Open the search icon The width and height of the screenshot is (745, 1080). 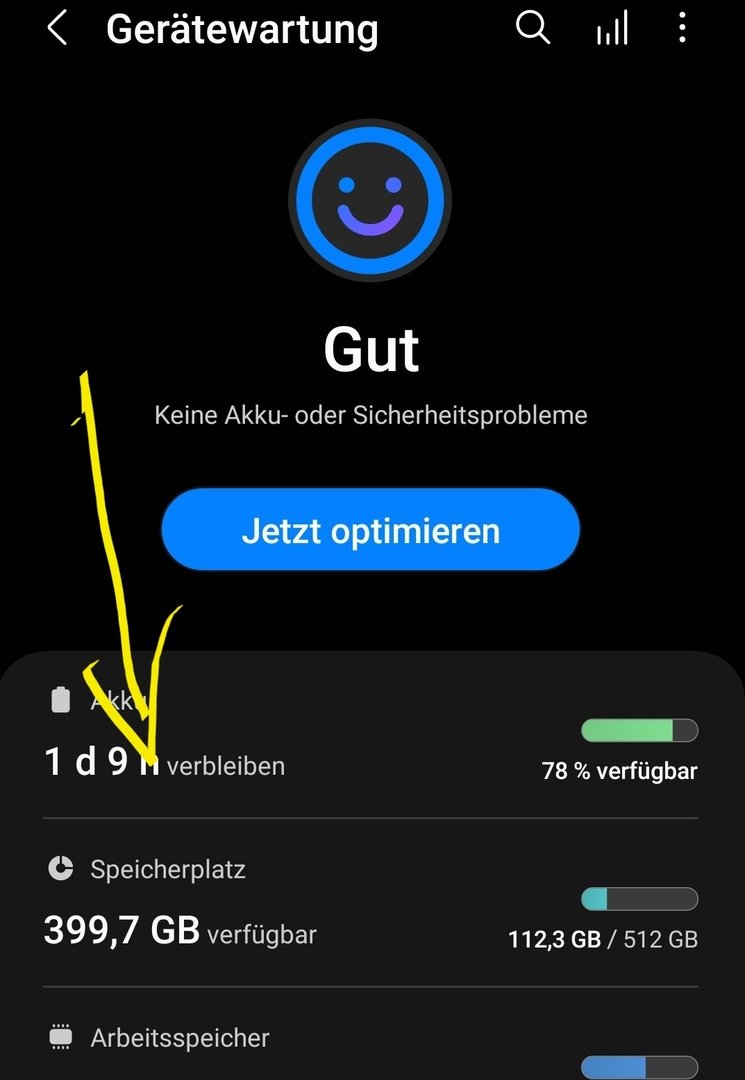(x=532, y=29)
